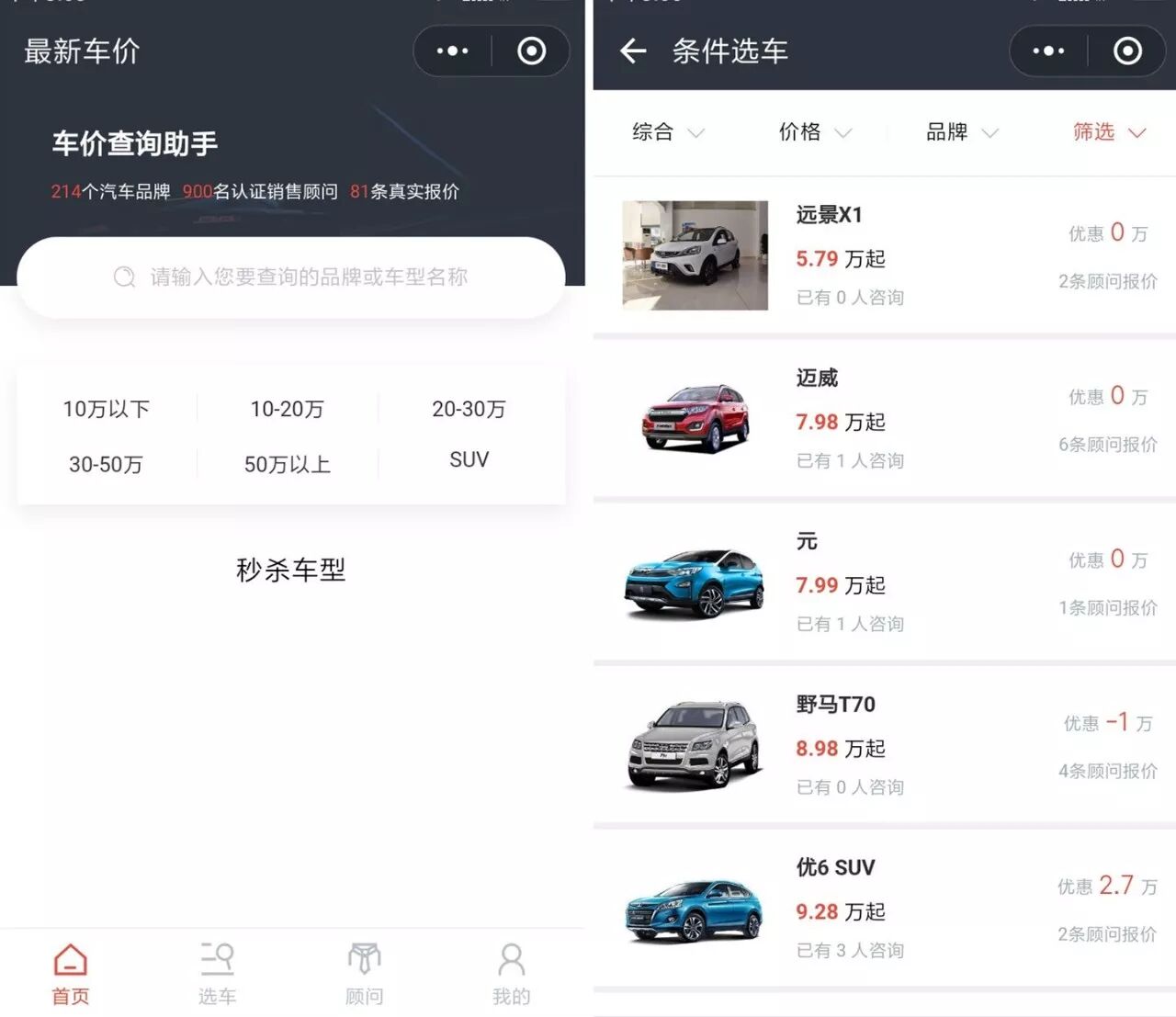The width and height of the screenshot is (1176, 1017).
Task: Open the 我的 tab
Action: pyautogui.click(x=511, y=973)
